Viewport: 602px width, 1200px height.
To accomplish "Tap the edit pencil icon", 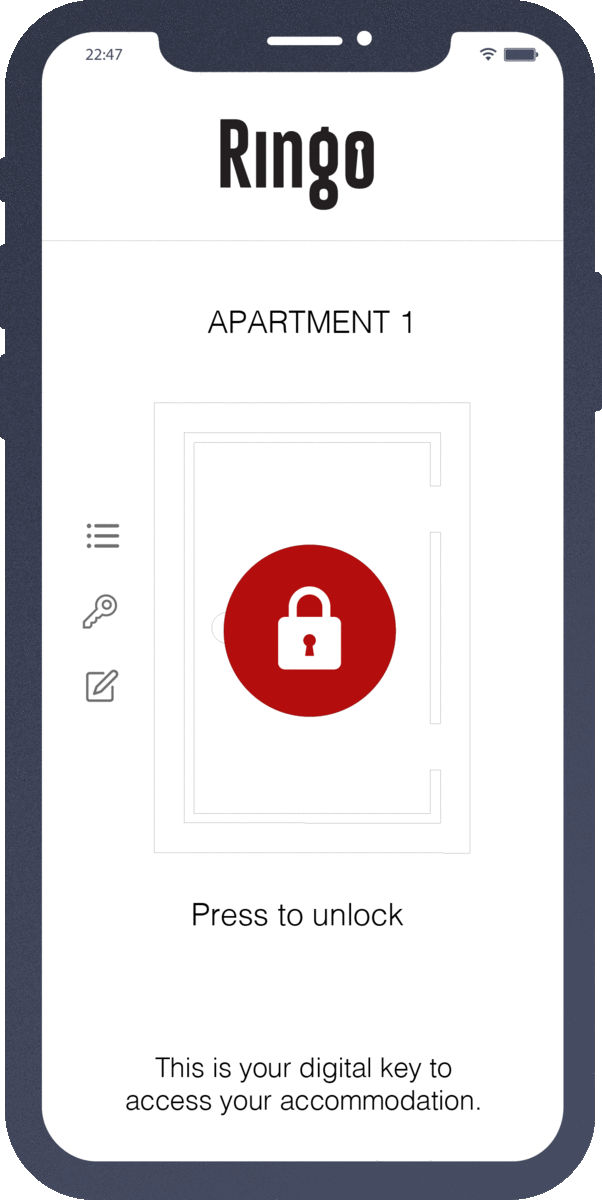I will [102, 686].
